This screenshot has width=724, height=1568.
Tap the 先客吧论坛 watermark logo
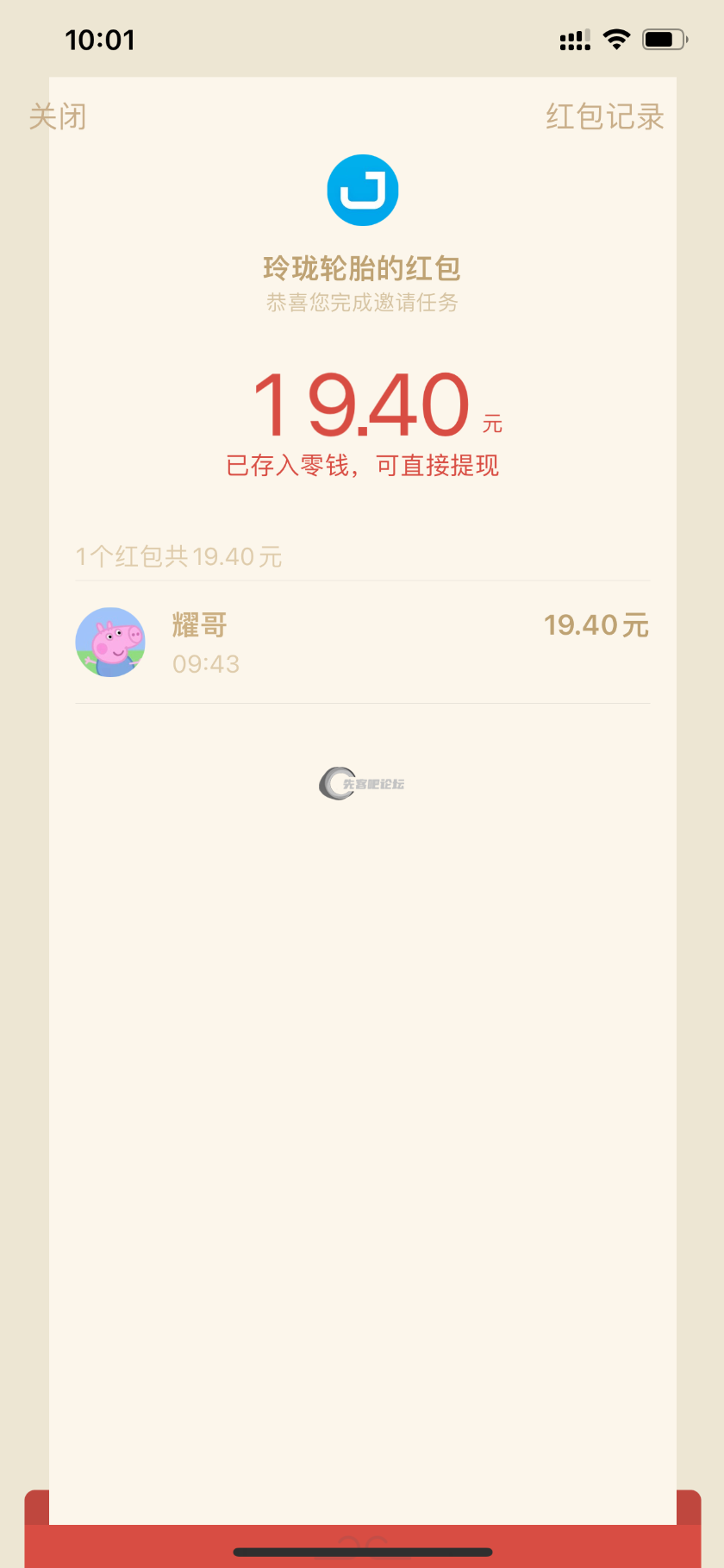click(362, 783)
